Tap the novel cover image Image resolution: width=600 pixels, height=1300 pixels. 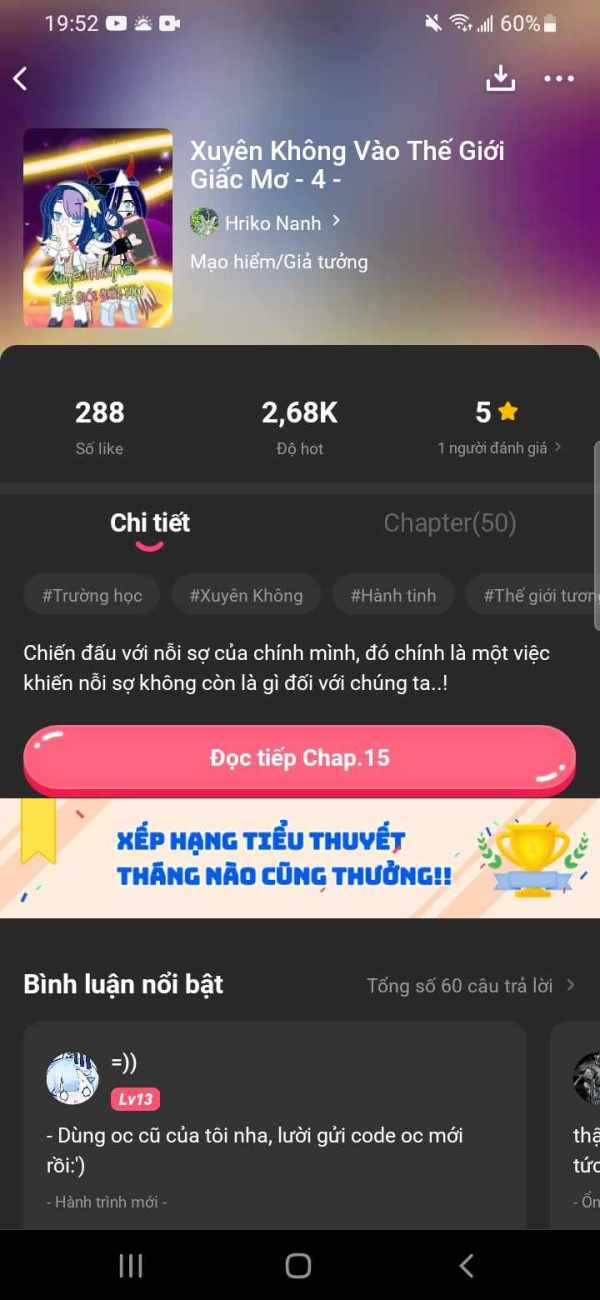click(x=98, y=228)
